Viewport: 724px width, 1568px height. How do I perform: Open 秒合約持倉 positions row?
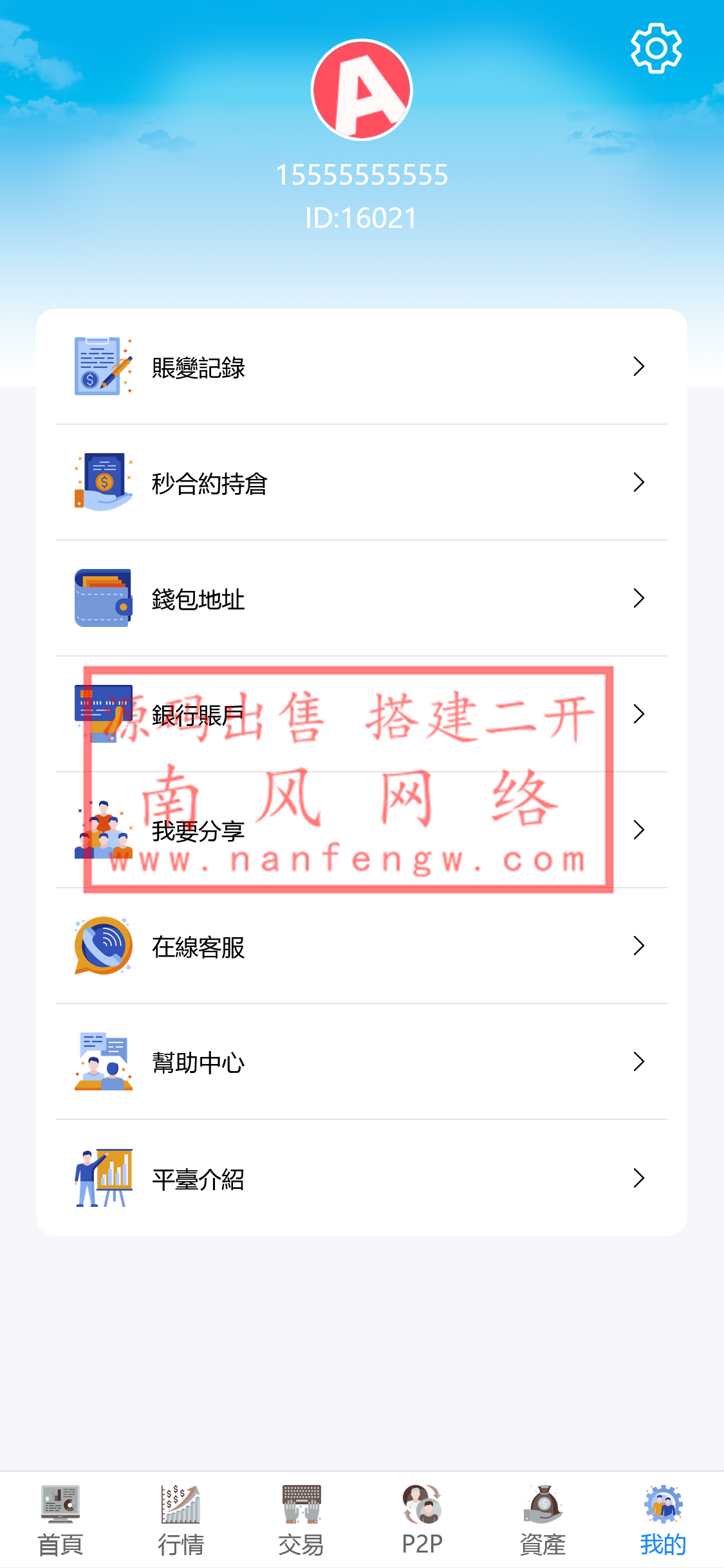[361, 483]
